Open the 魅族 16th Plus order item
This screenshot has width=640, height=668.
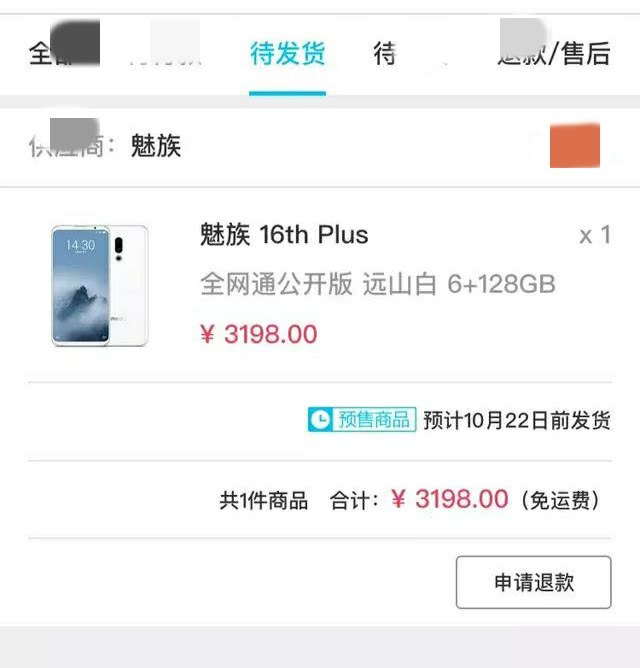[284, 236]
